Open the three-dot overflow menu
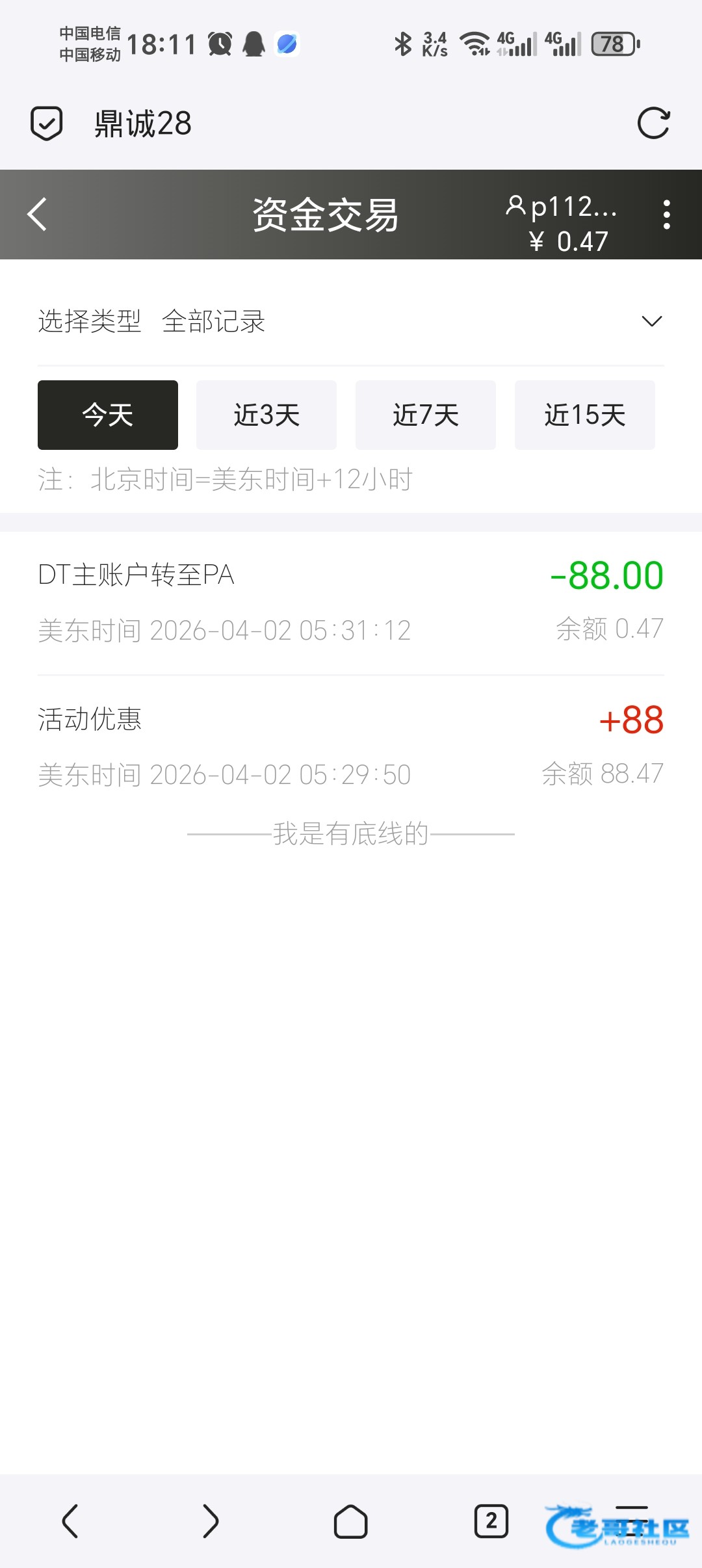This screenshot has height=1568, width=702. tap(666, 215)
